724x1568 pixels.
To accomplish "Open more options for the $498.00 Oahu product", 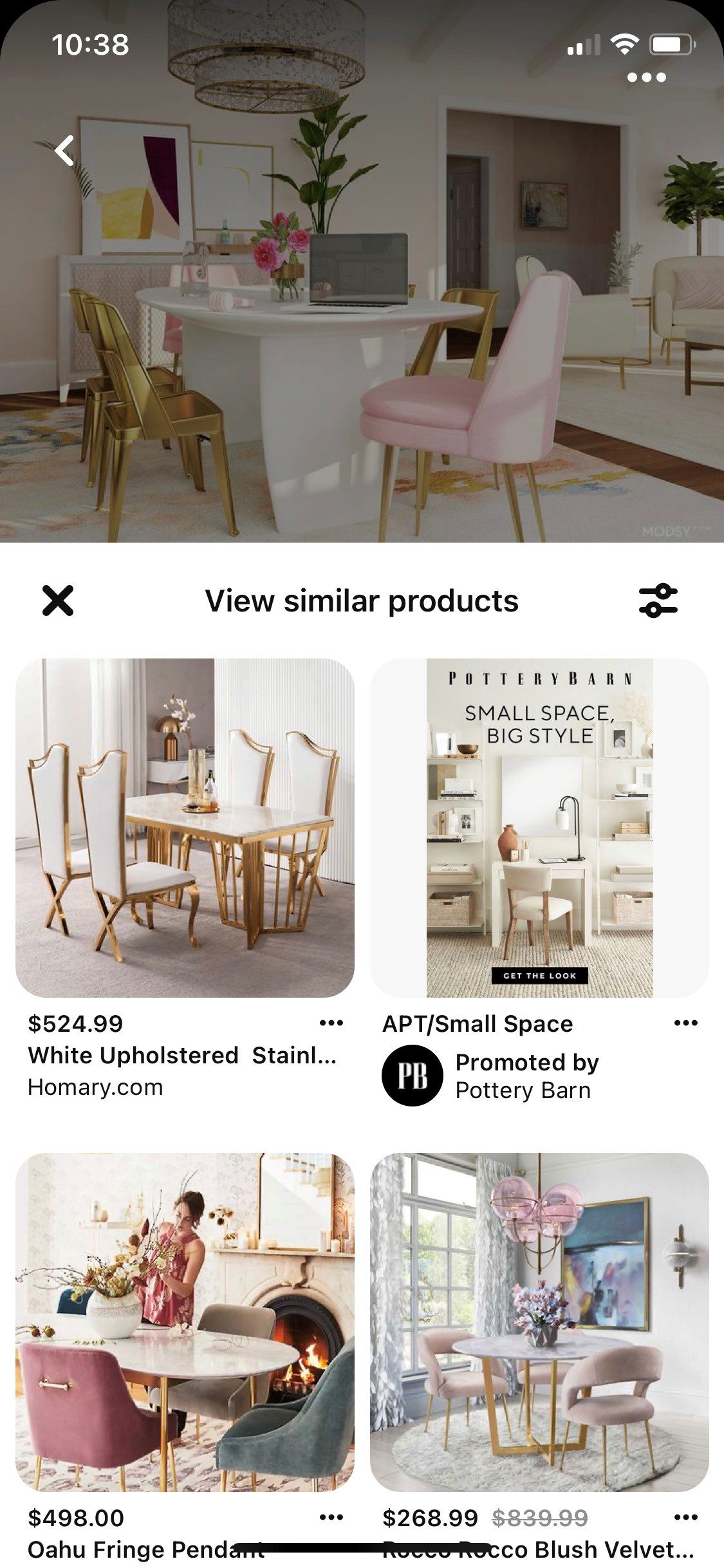I will point(331,1517).
